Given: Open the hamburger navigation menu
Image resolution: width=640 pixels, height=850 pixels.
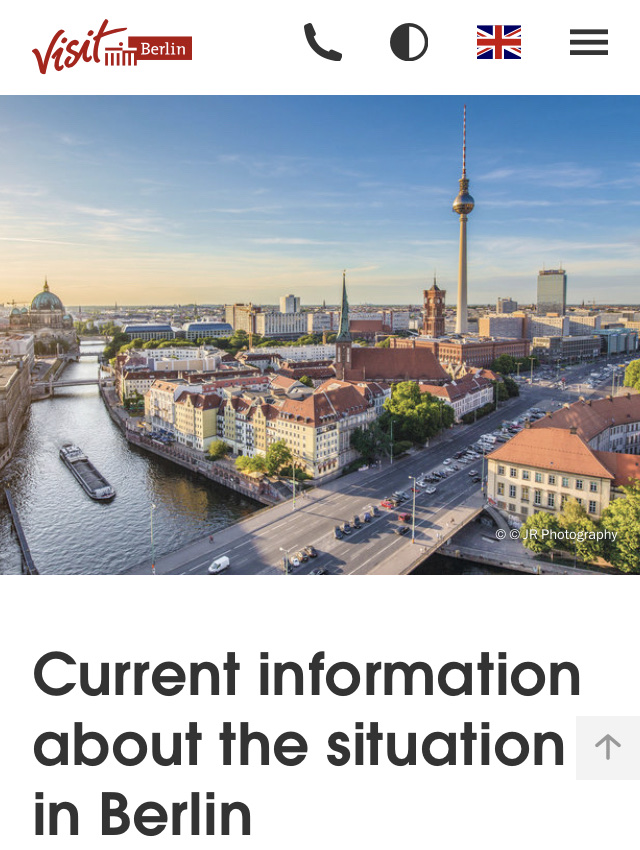Looking at the screenshot, I should click(x=589, y=42).
